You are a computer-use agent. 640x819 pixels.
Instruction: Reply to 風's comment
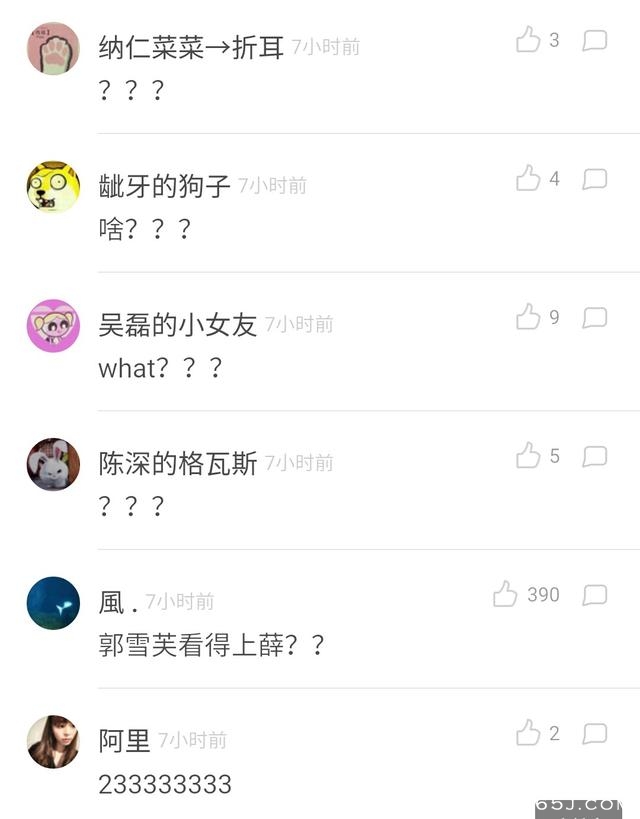595,595
